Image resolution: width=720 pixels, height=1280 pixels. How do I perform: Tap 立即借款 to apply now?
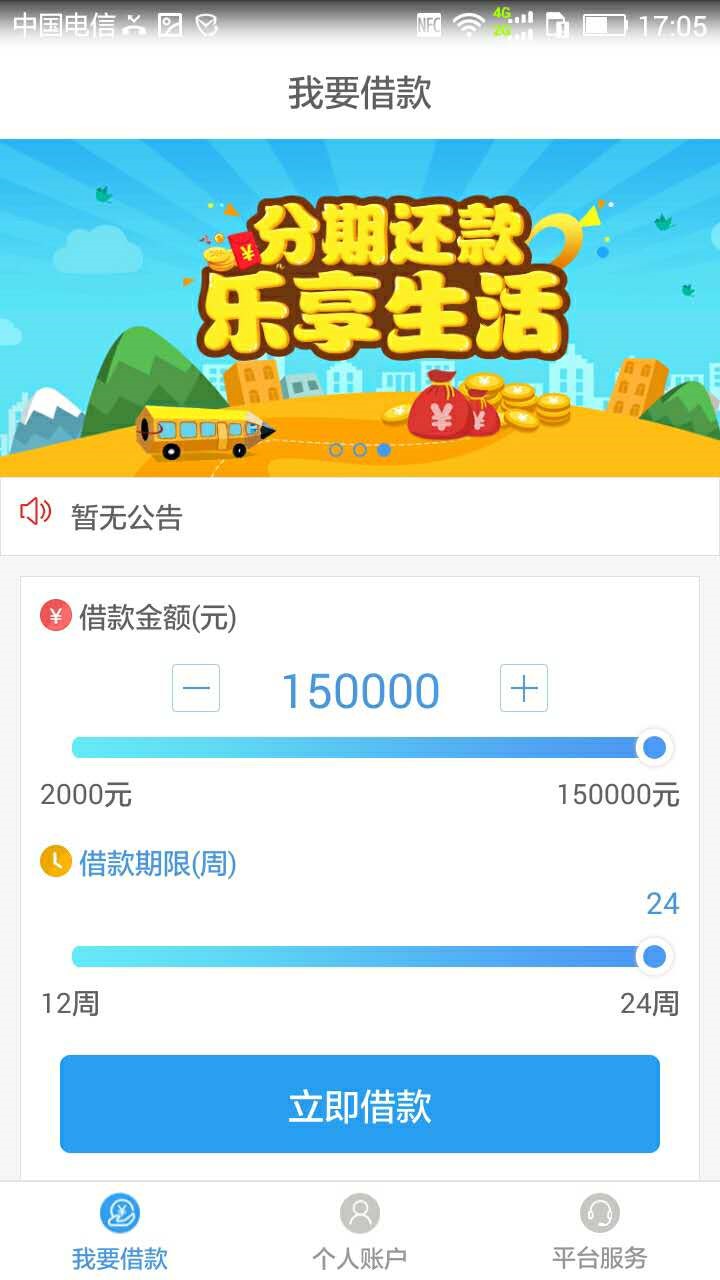coord(360,1105)
